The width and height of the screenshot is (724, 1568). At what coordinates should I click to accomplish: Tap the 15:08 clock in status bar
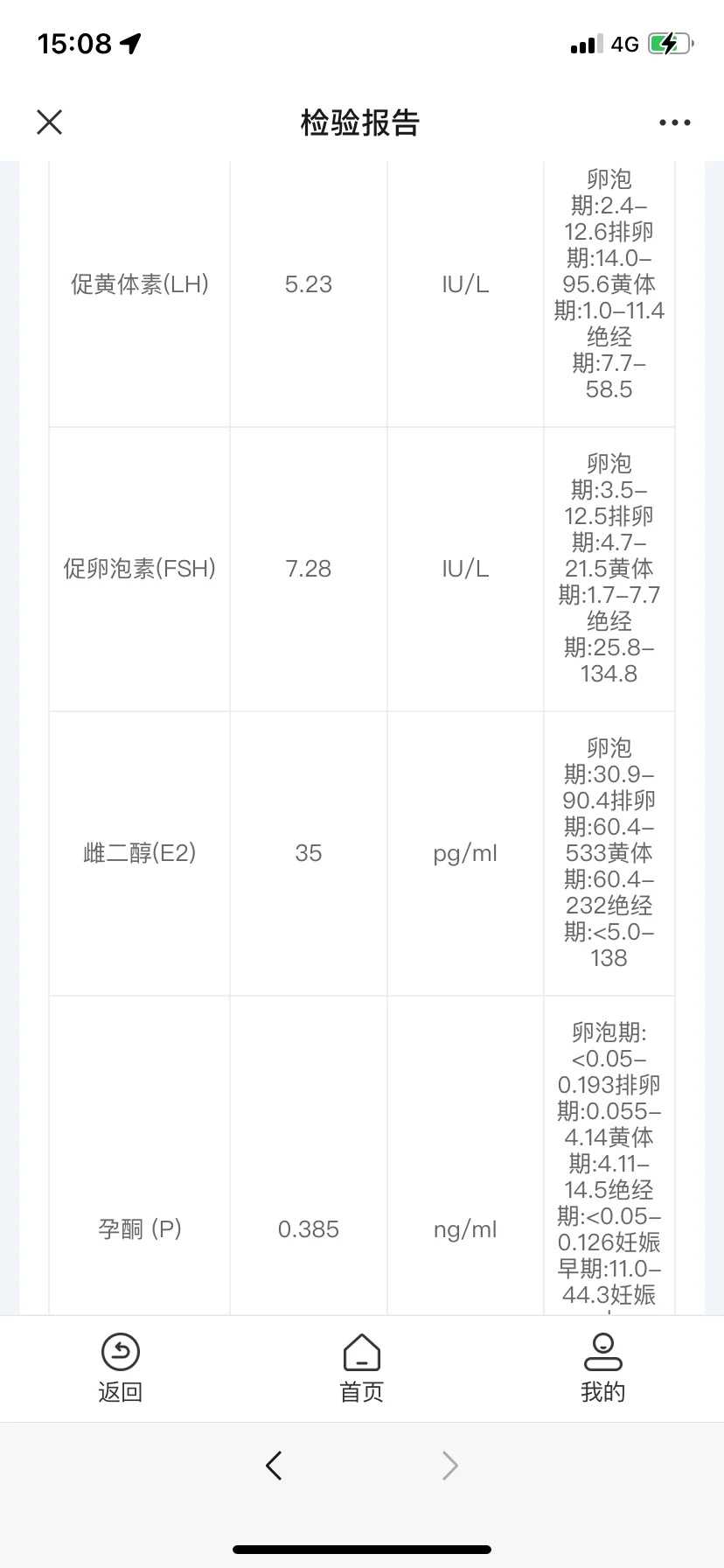74,42
